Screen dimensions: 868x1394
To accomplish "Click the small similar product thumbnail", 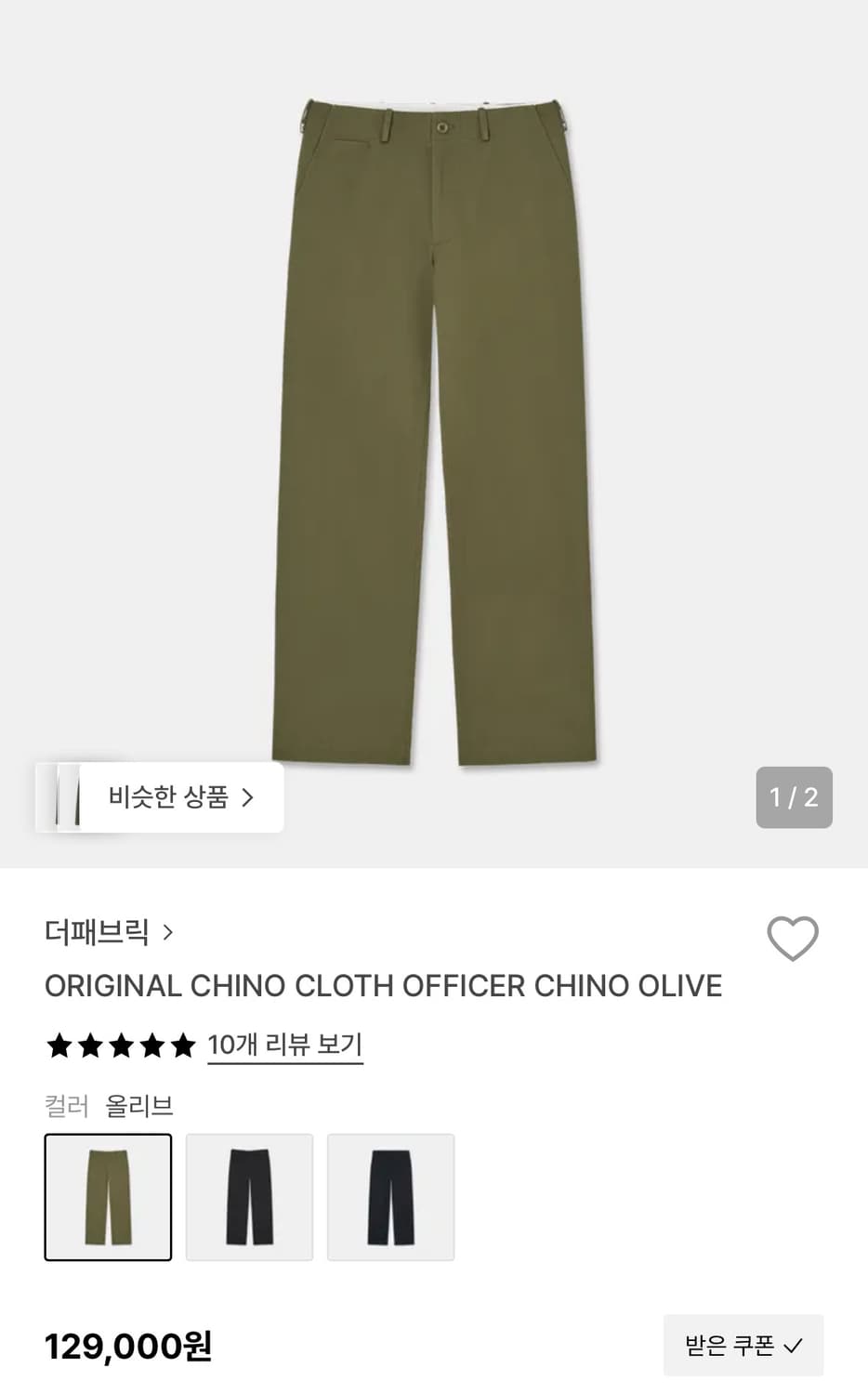I will pos(70,797).
